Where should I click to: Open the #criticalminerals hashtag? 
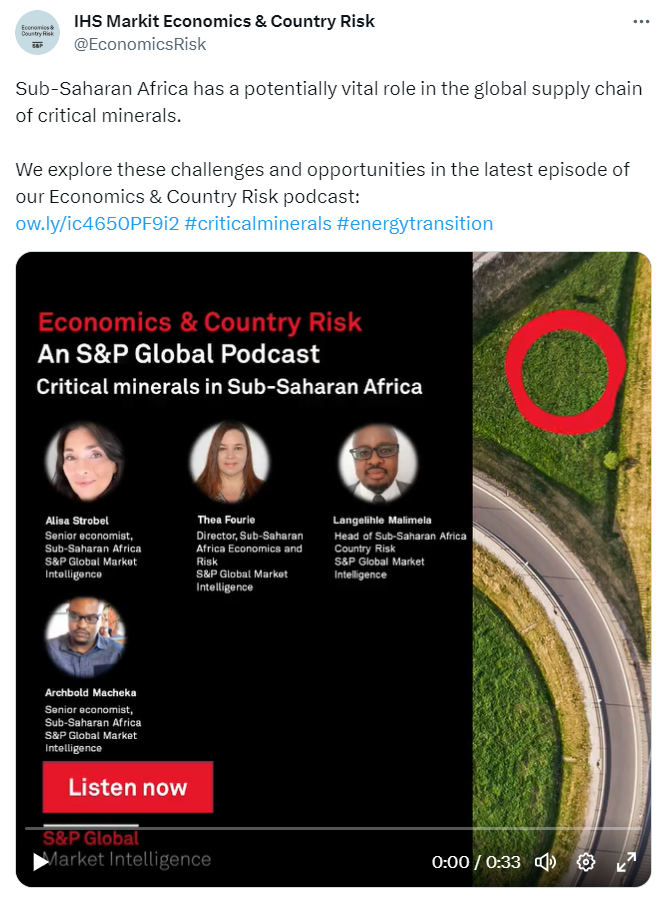(x=258, y=223)
